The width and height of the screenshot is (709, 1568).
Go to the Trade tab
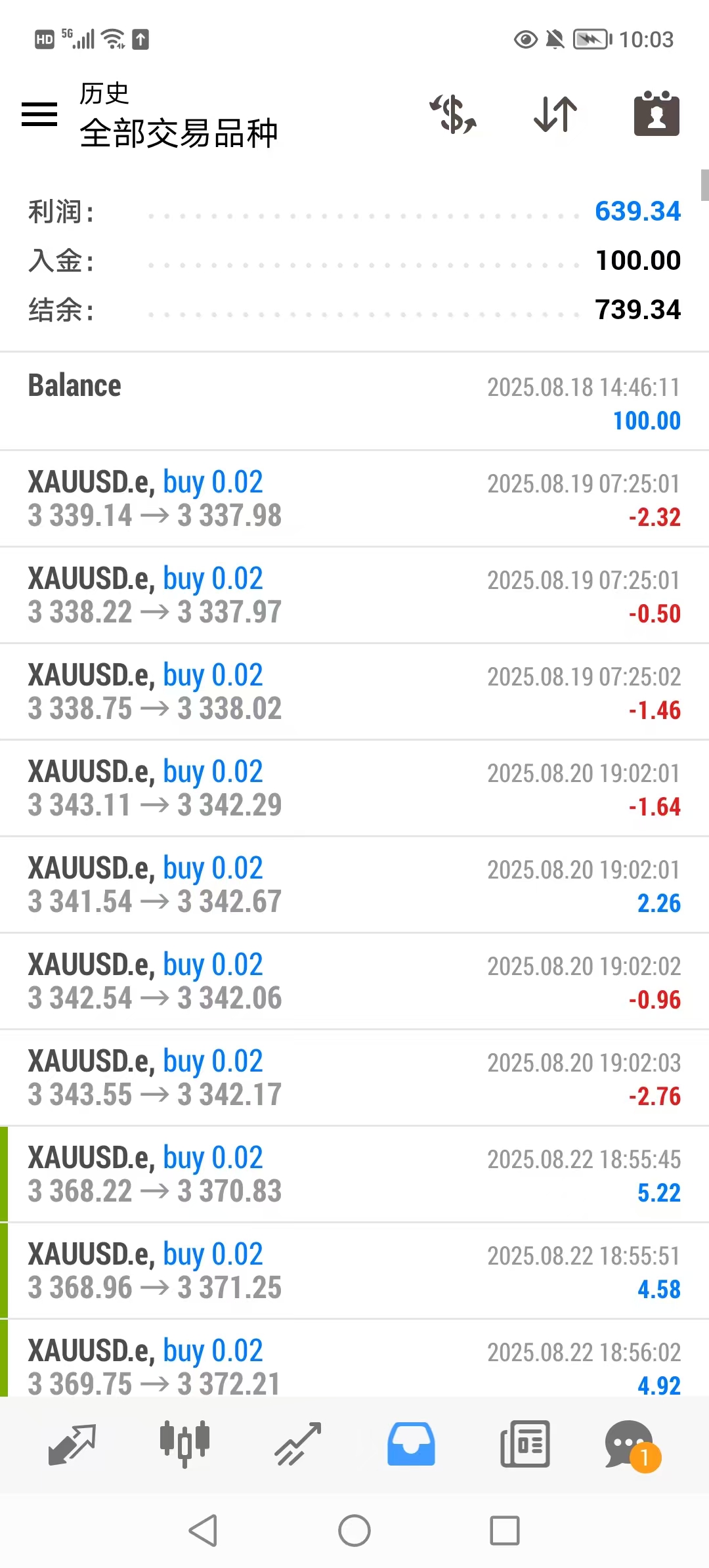click(298, 1445)
